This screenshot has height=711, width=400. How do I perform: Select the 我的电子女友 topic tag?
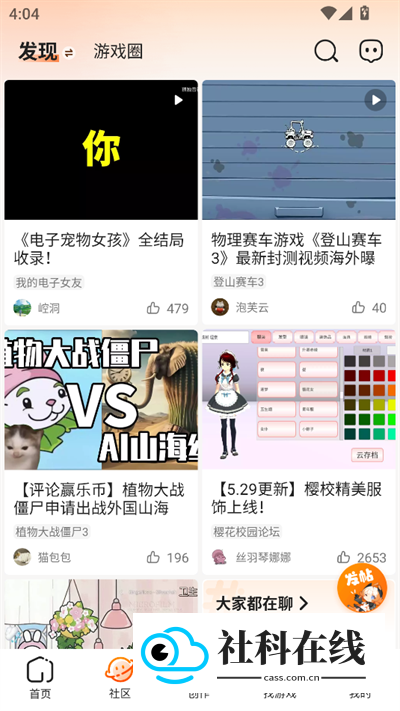click(49, 282)
